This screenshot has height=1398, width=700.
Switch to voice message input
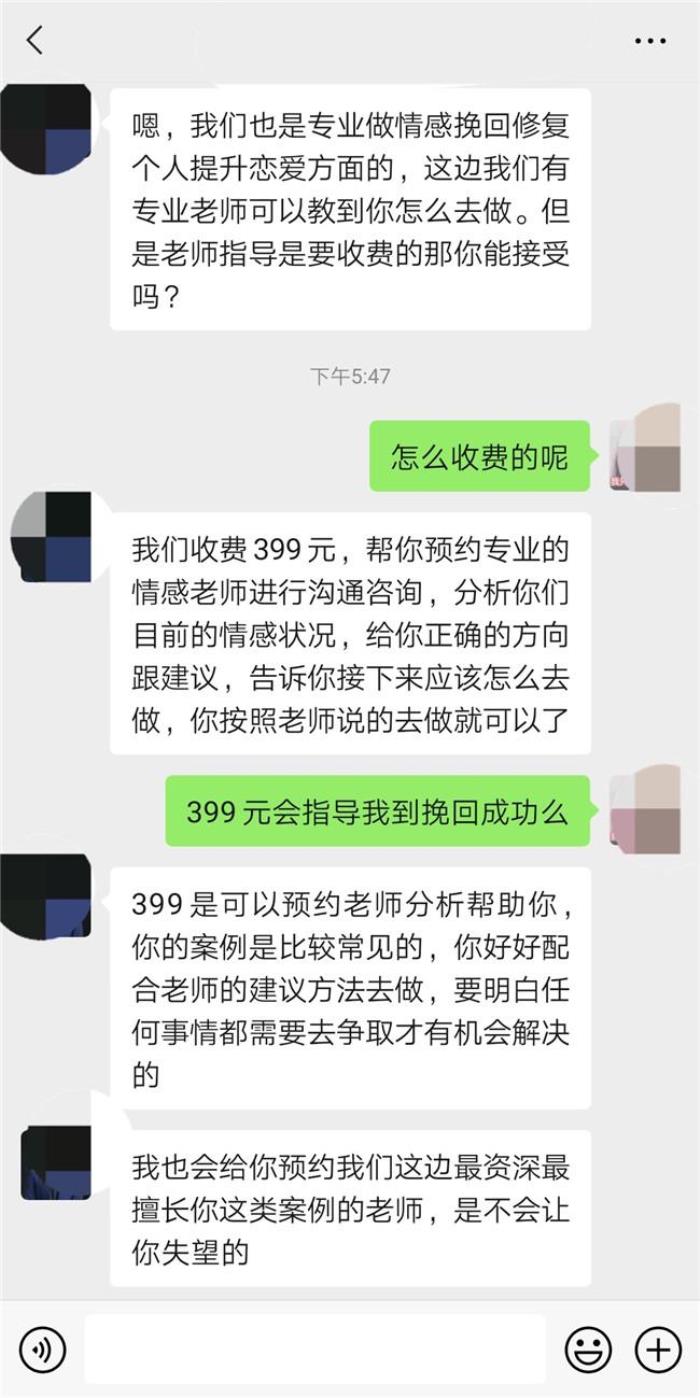tap(42, 1350)
